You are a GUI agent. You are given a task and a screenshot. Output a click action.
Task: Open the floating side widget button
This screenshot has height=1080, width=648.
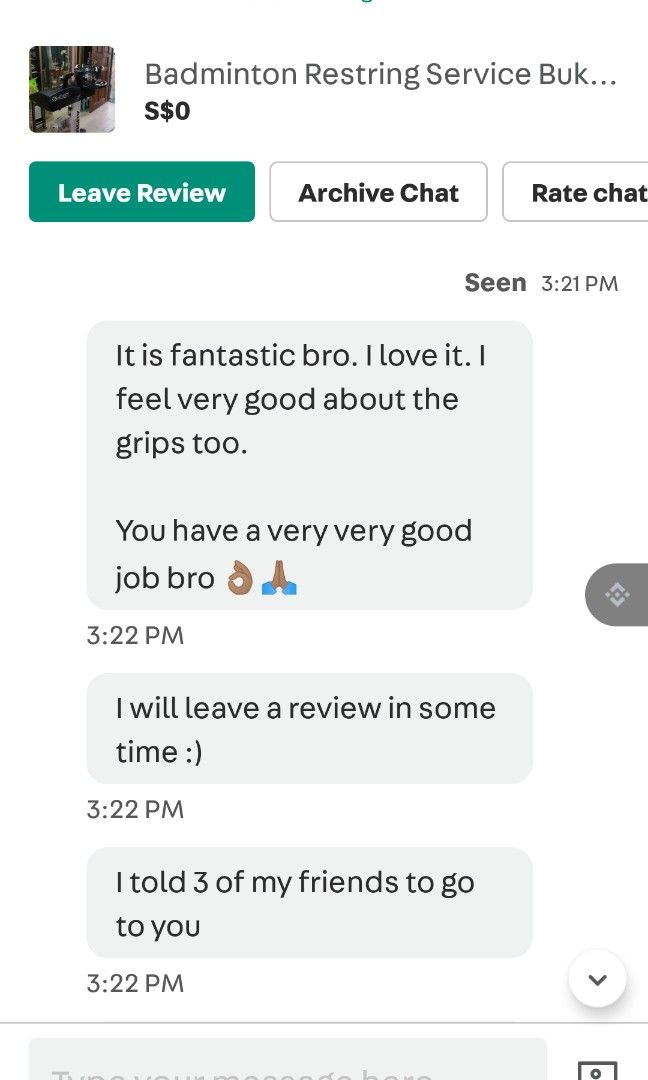[618, 596]
